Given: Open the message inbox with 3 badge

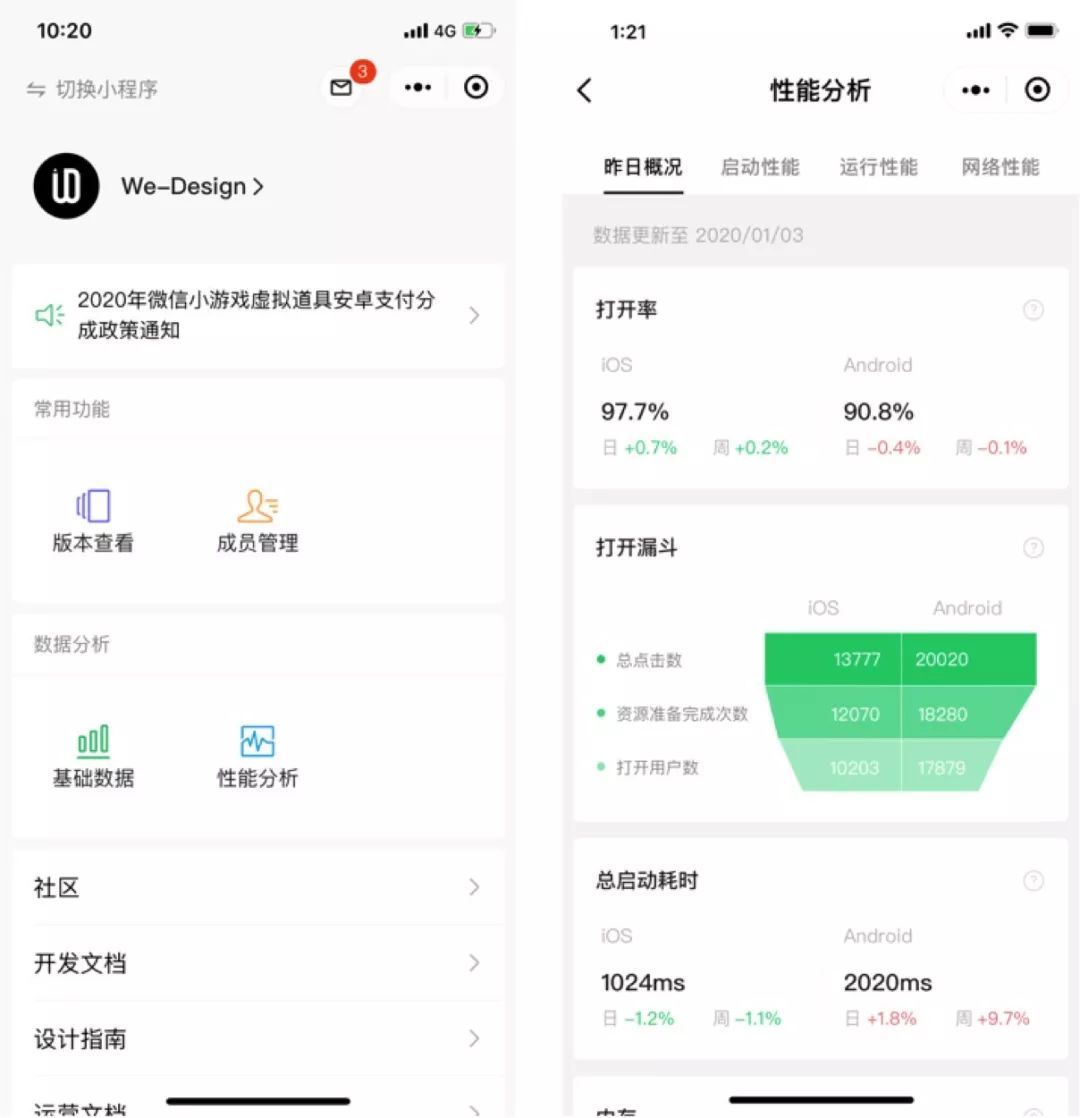Looking at the screenshot, I should click(342, 88).
